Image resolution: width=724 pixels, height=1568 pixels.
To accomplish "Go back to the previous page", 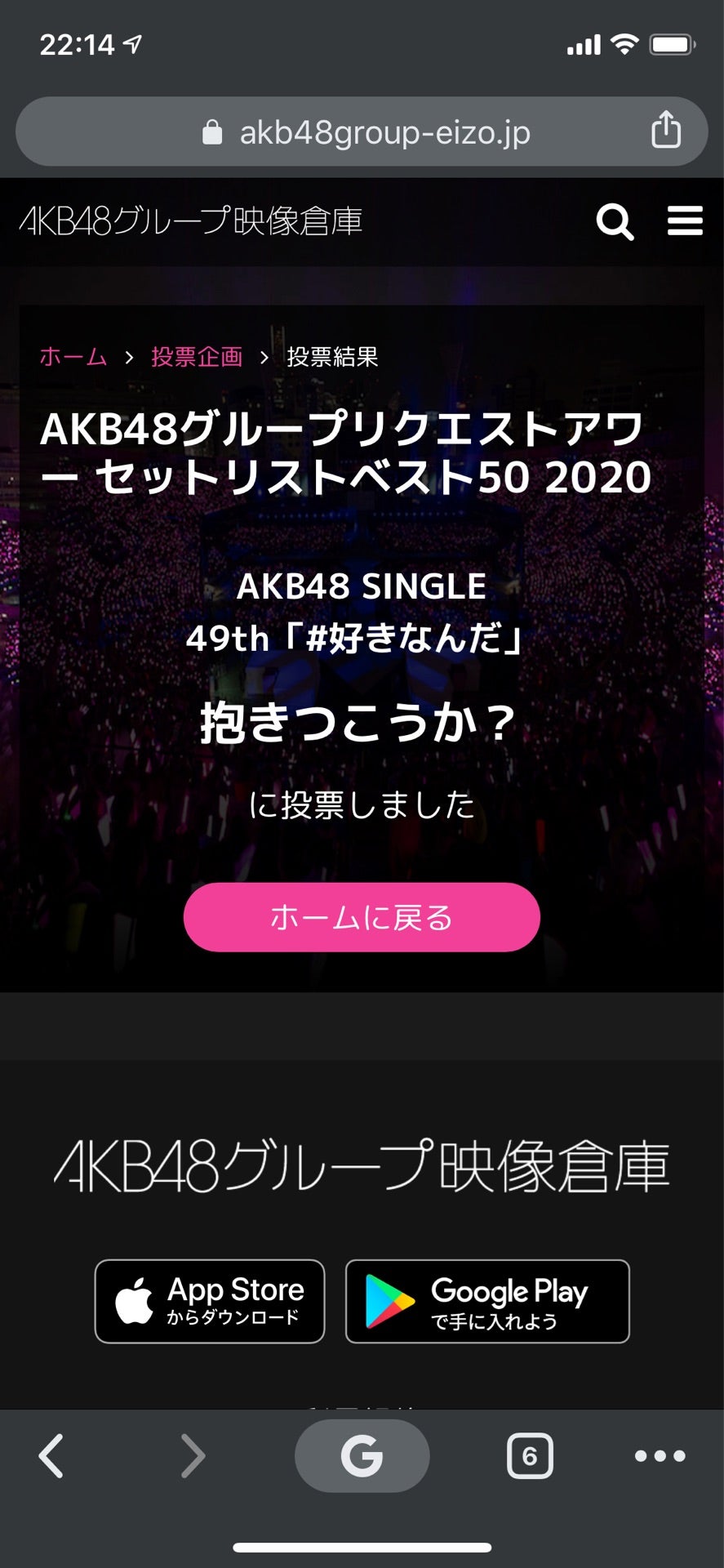I will tap(52, 1455).
